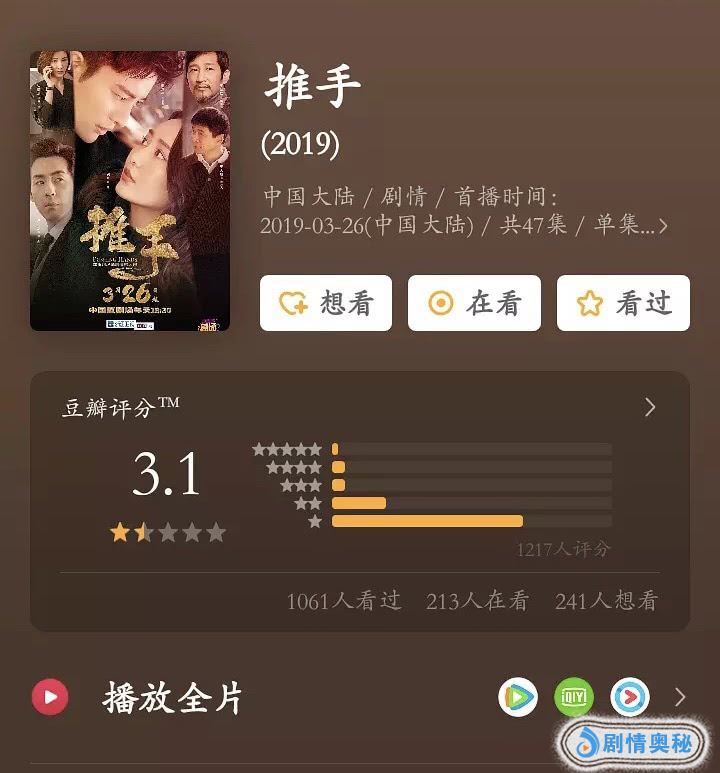Mark 推手 as 看过
This screenshot has width=720, height=773.
[x=623, y=303]
